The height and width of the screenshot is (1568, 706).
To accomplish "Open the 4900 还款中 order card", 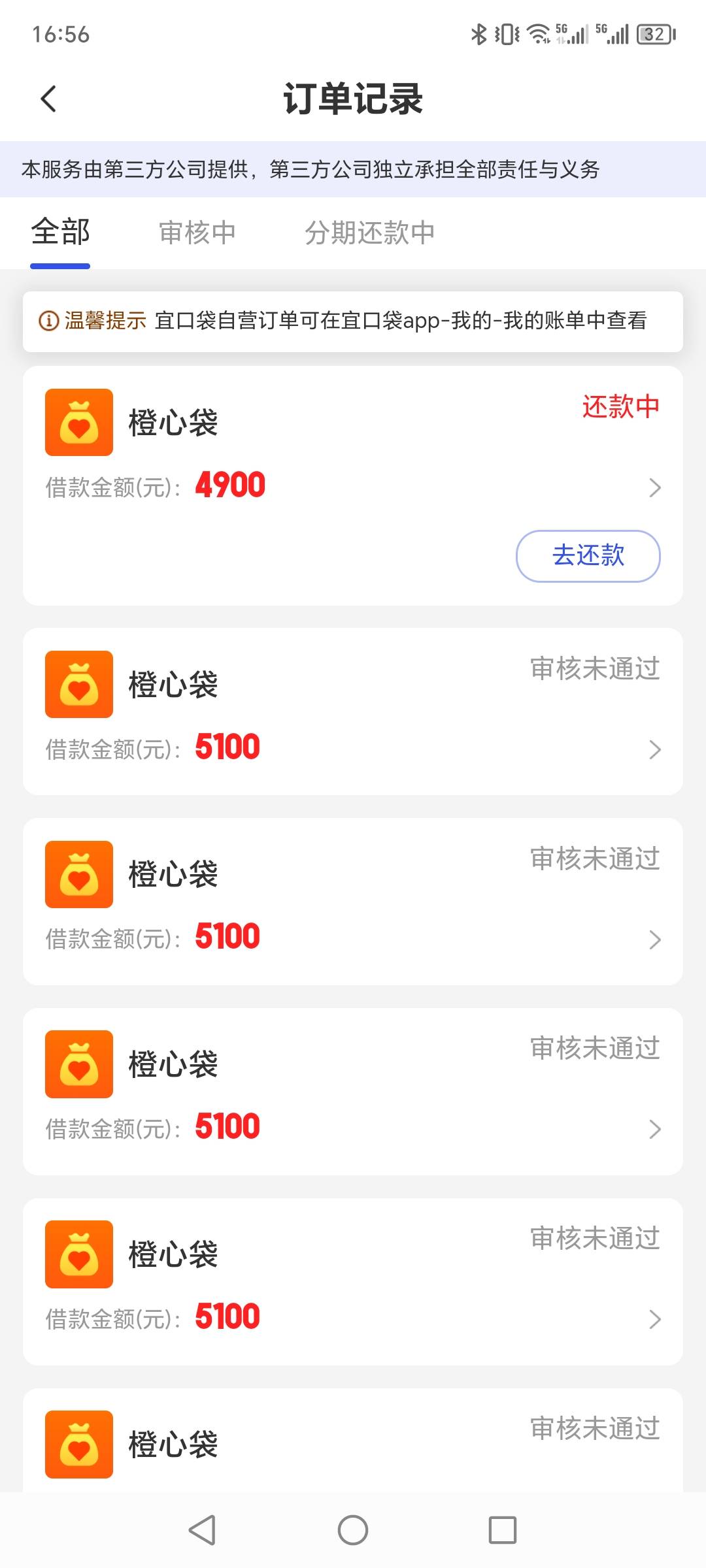I will click(x=353, y=485).
